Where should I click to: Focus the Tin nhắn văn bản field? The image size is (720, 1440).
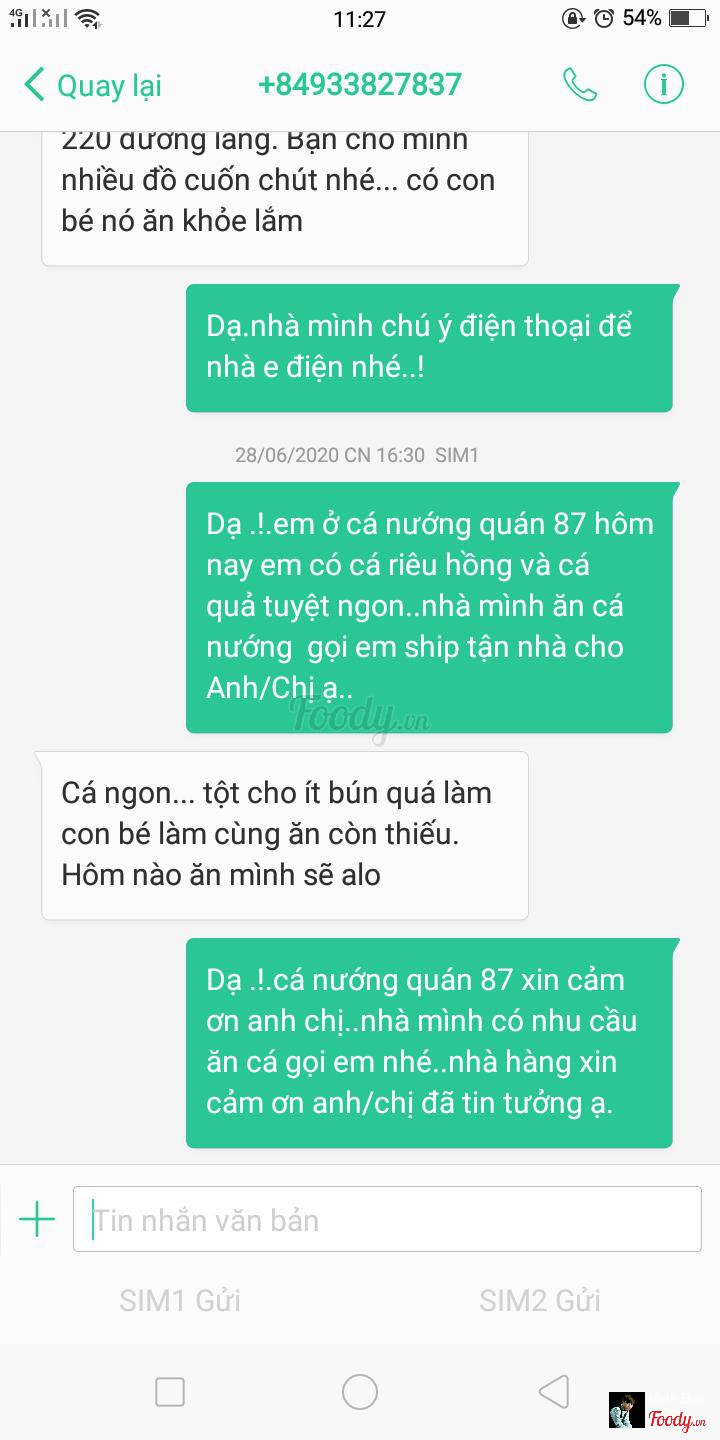click(x=387, y=1219)
